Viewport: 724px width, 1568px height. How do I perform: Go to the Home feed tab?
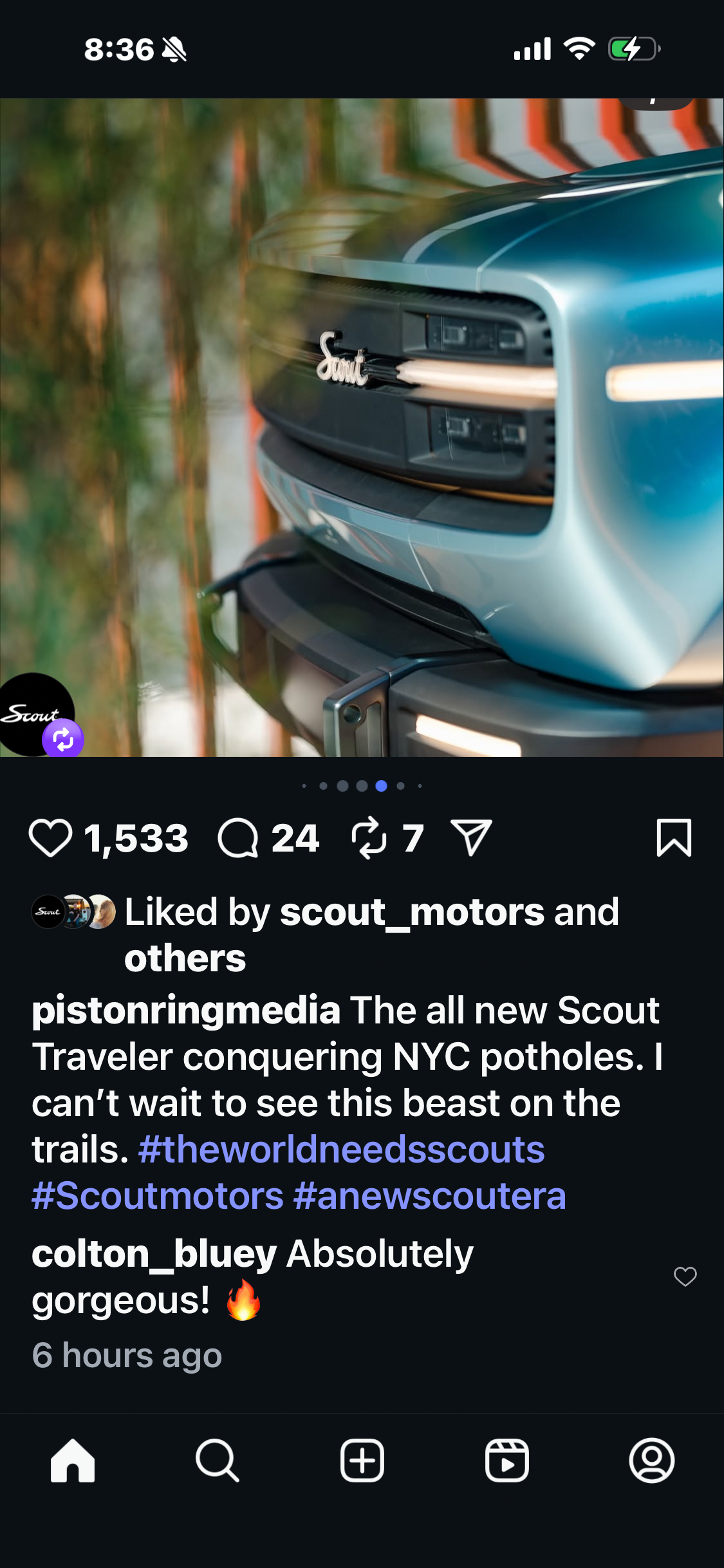point(73,1461)
